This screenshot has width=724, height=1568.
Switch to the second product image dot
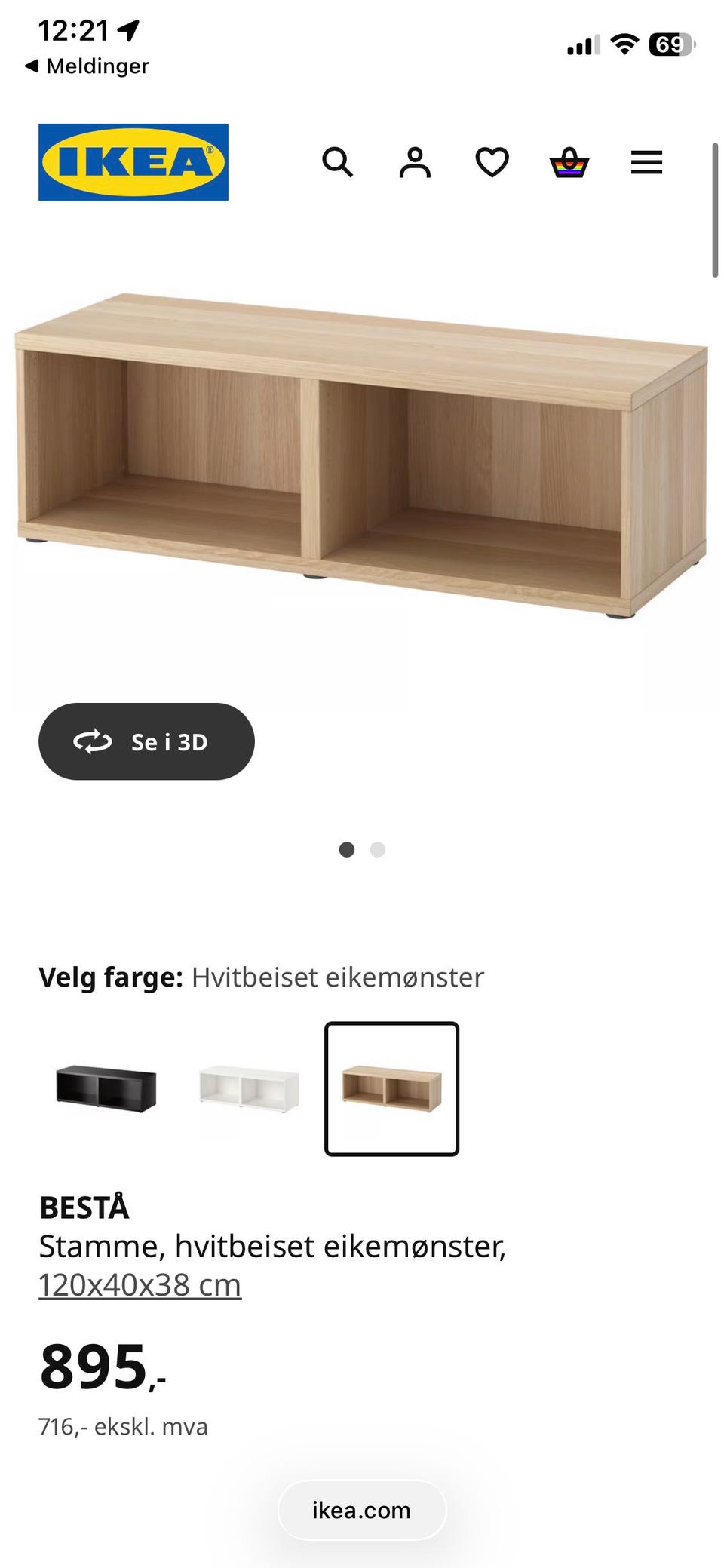tap(378, 849)
